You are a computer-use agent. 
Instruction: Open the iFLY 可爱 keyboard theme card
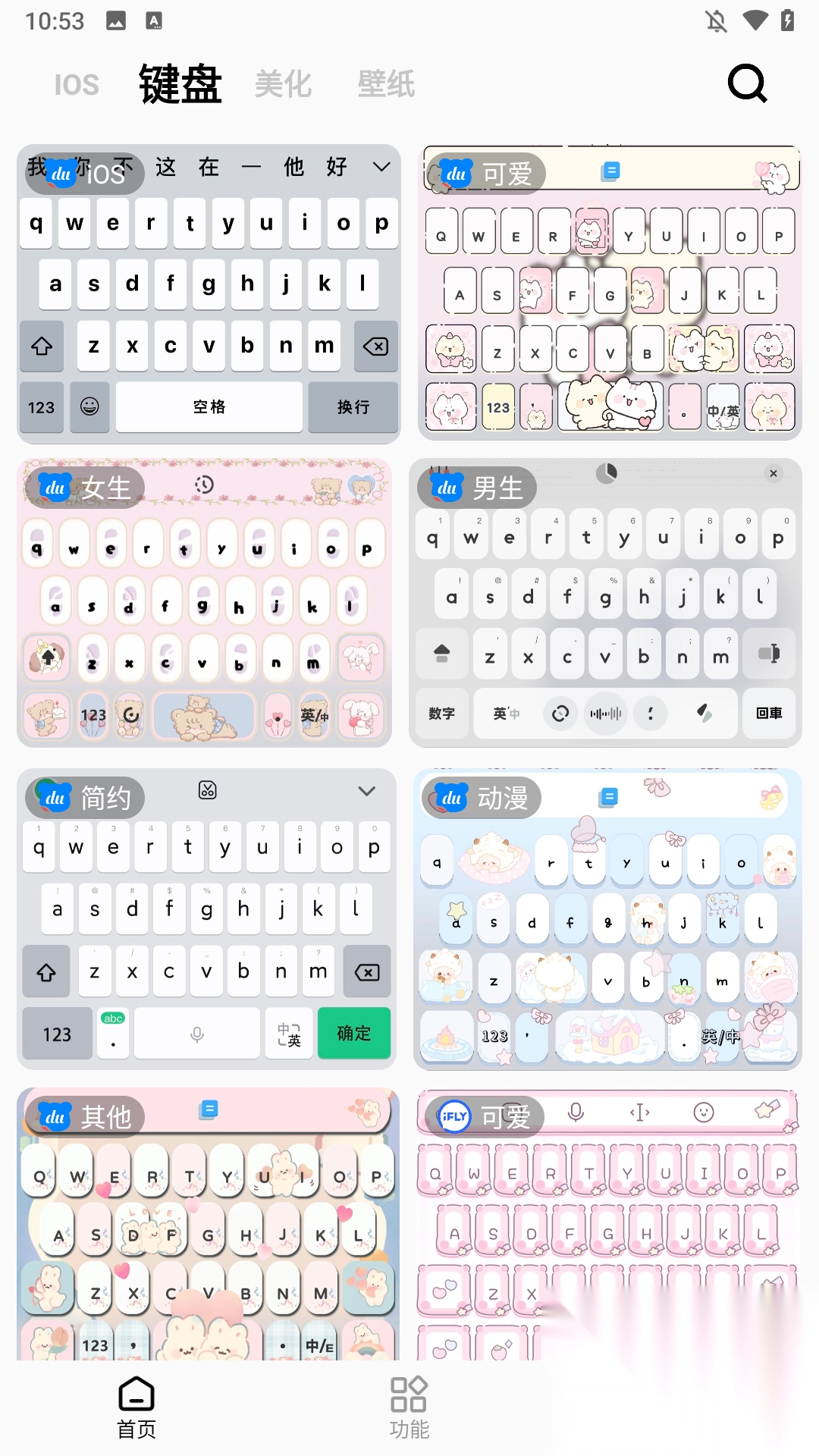[x=607, y=1223]
